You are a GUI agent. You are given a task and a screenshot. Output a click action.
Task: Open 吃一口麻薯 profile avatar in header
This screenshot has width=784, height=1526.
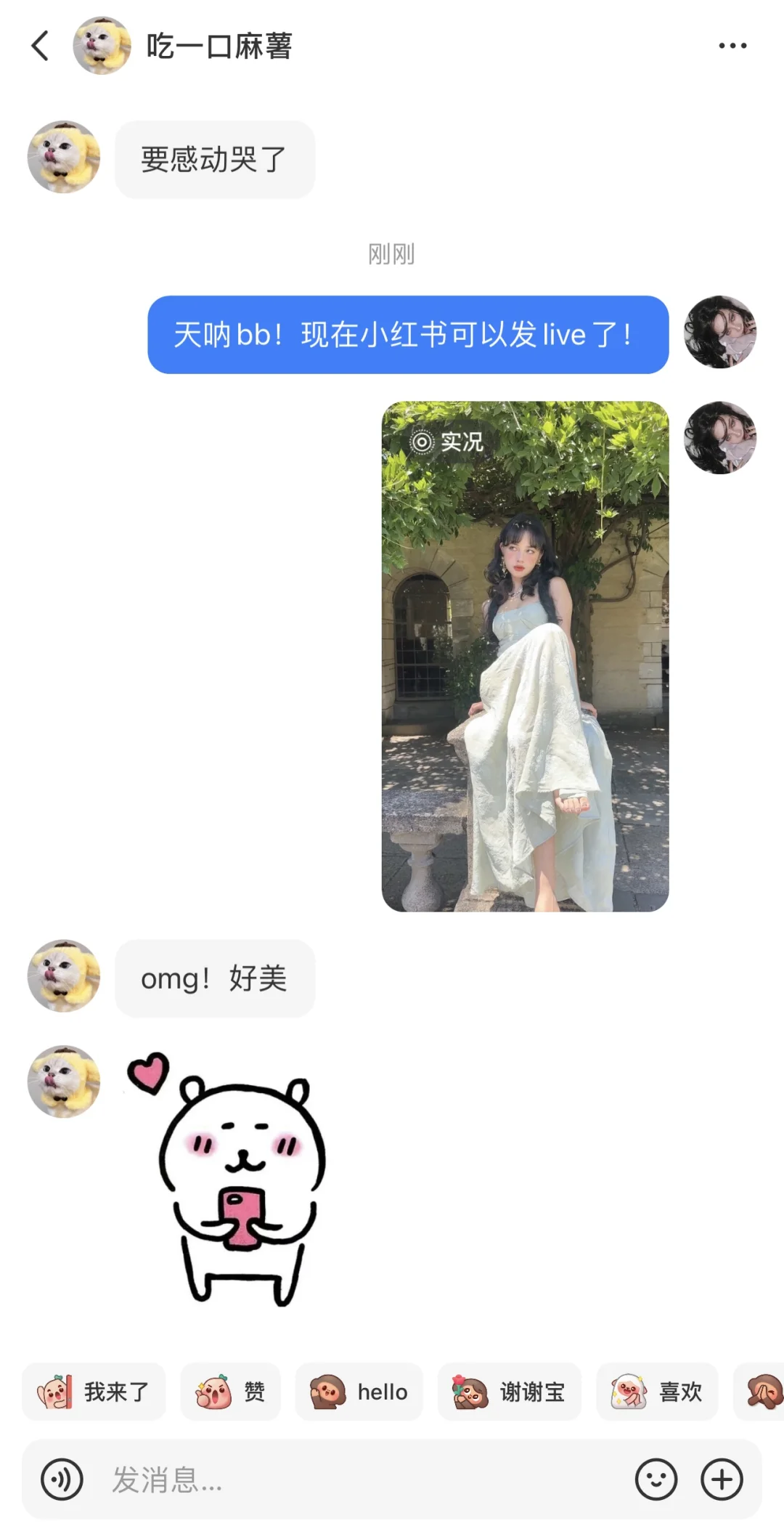102,46
